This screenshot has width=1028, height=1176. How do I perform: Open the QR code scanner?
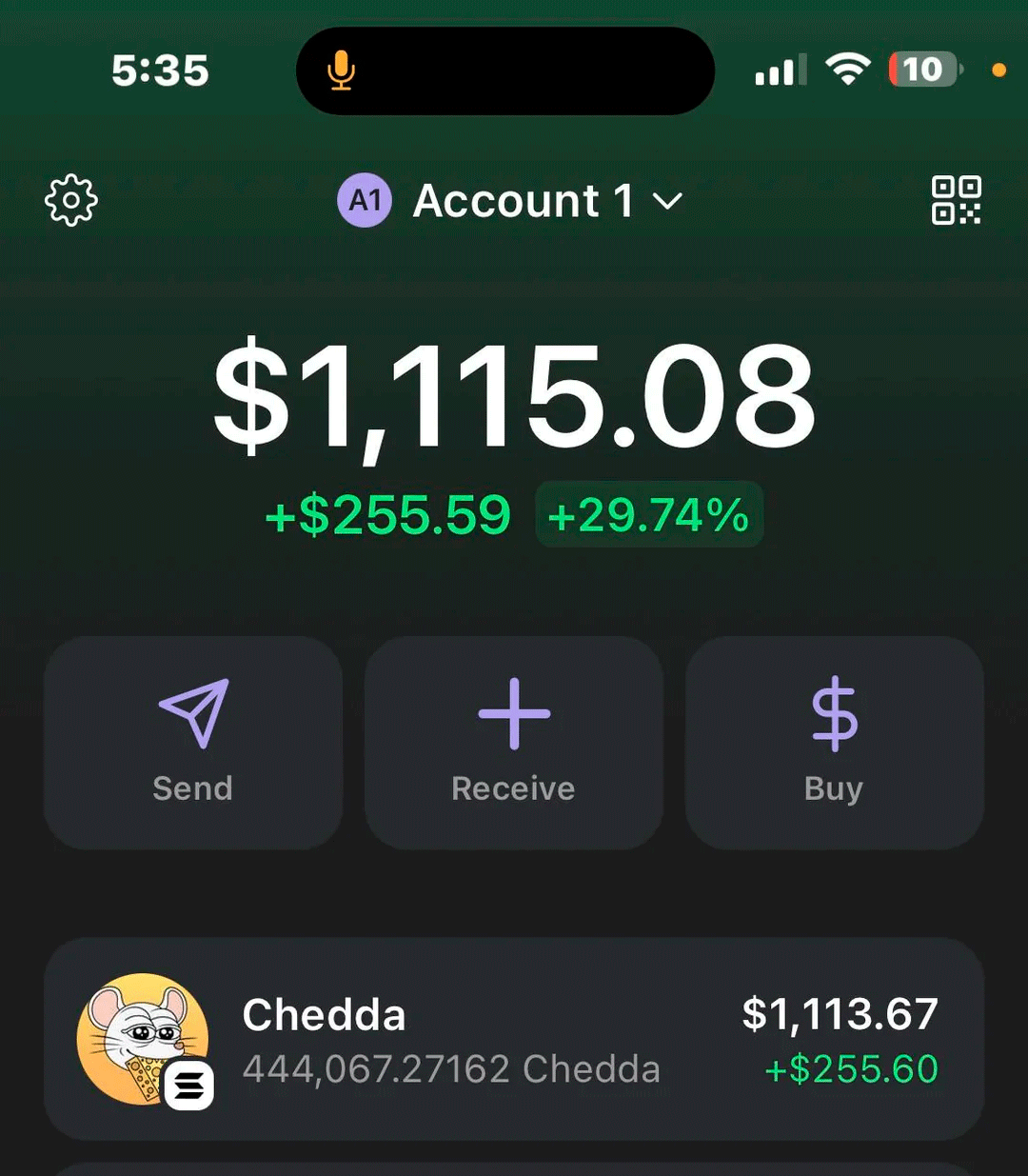pyautogui.click(x=956, y=201)
